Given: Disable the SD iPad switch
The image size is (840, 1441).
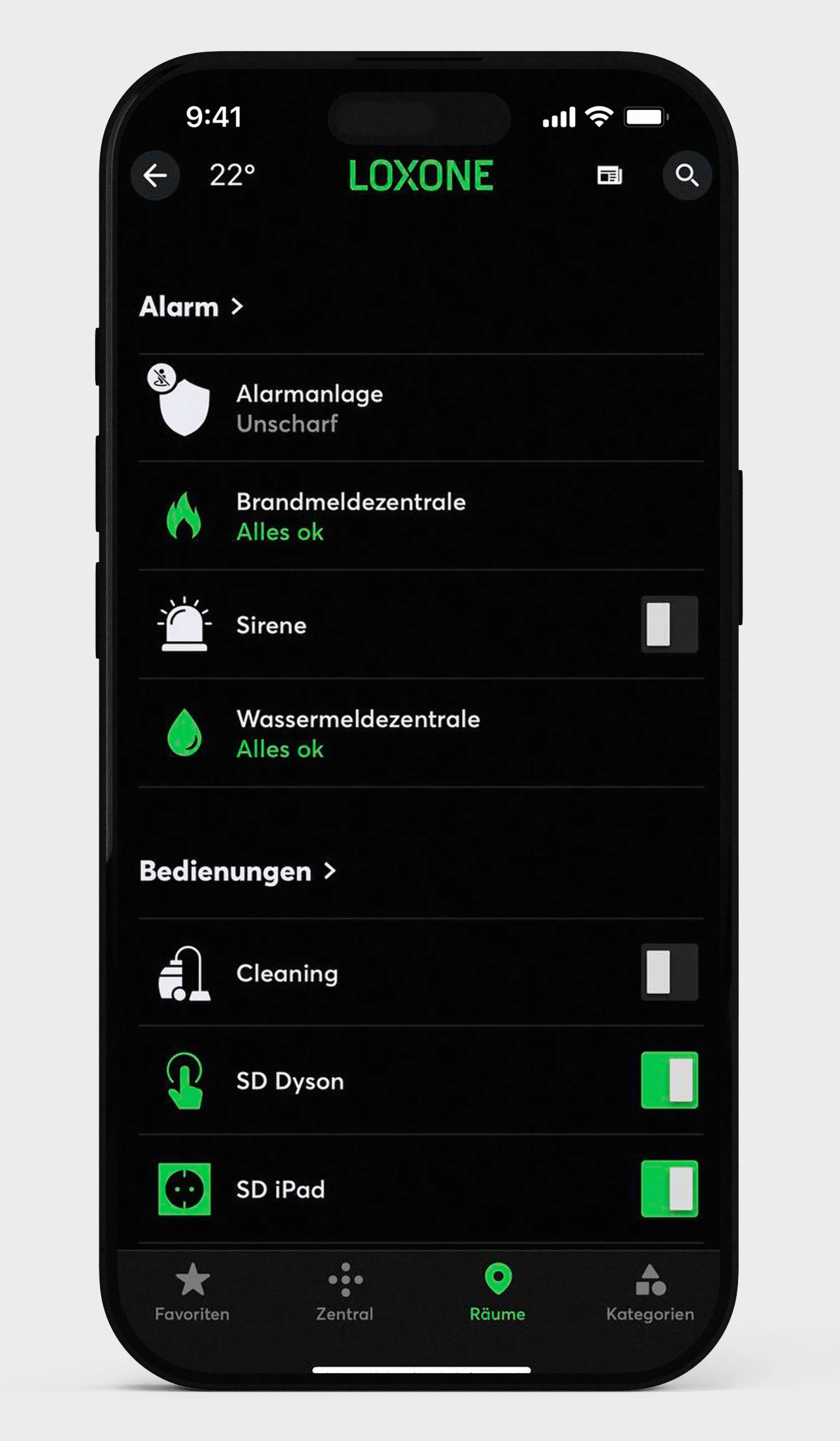Looking at the screenshot, I should [669, 1188].
